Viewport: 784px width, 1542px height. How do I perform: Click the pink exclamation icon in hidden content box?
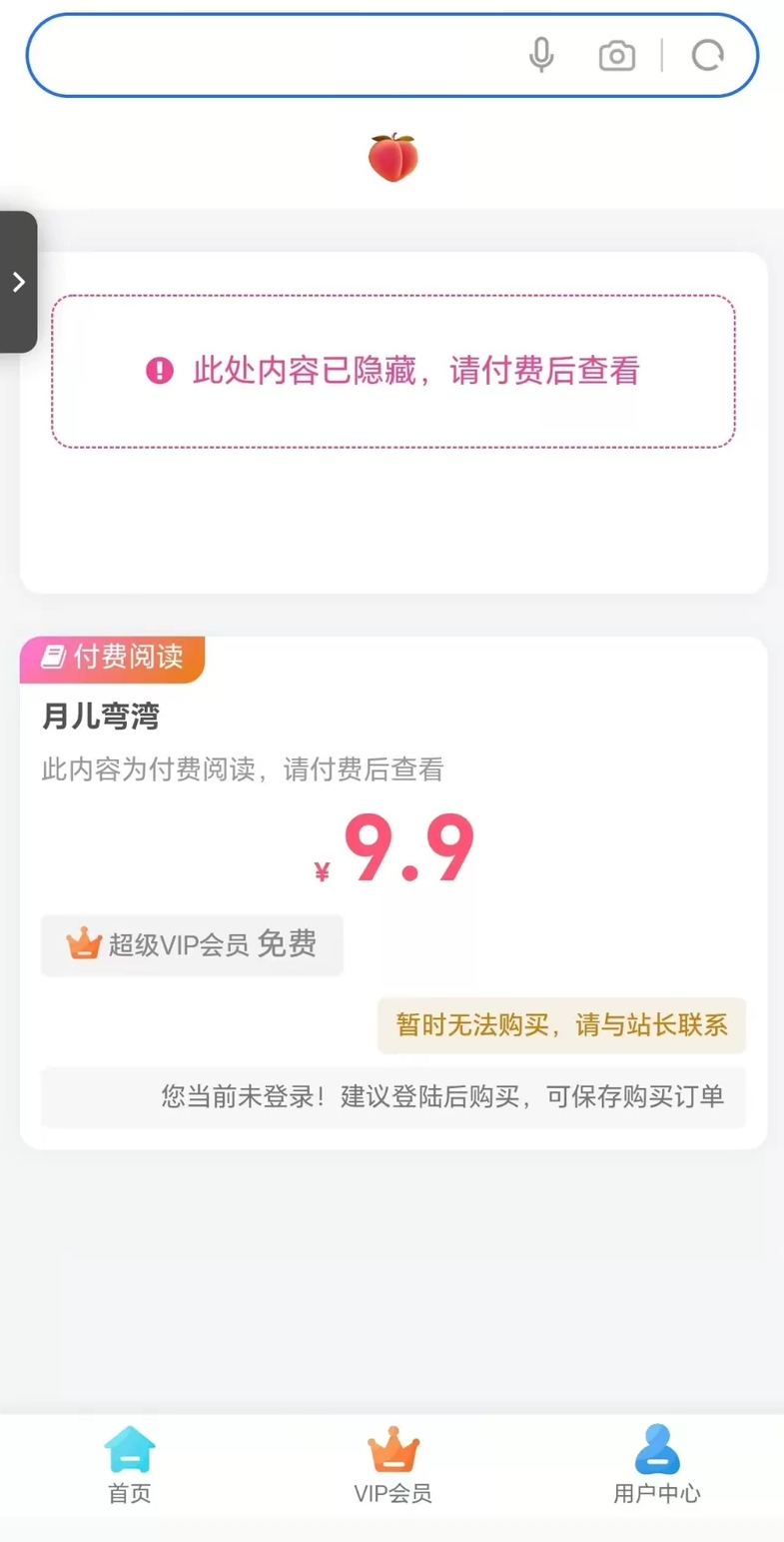[160, 370]
